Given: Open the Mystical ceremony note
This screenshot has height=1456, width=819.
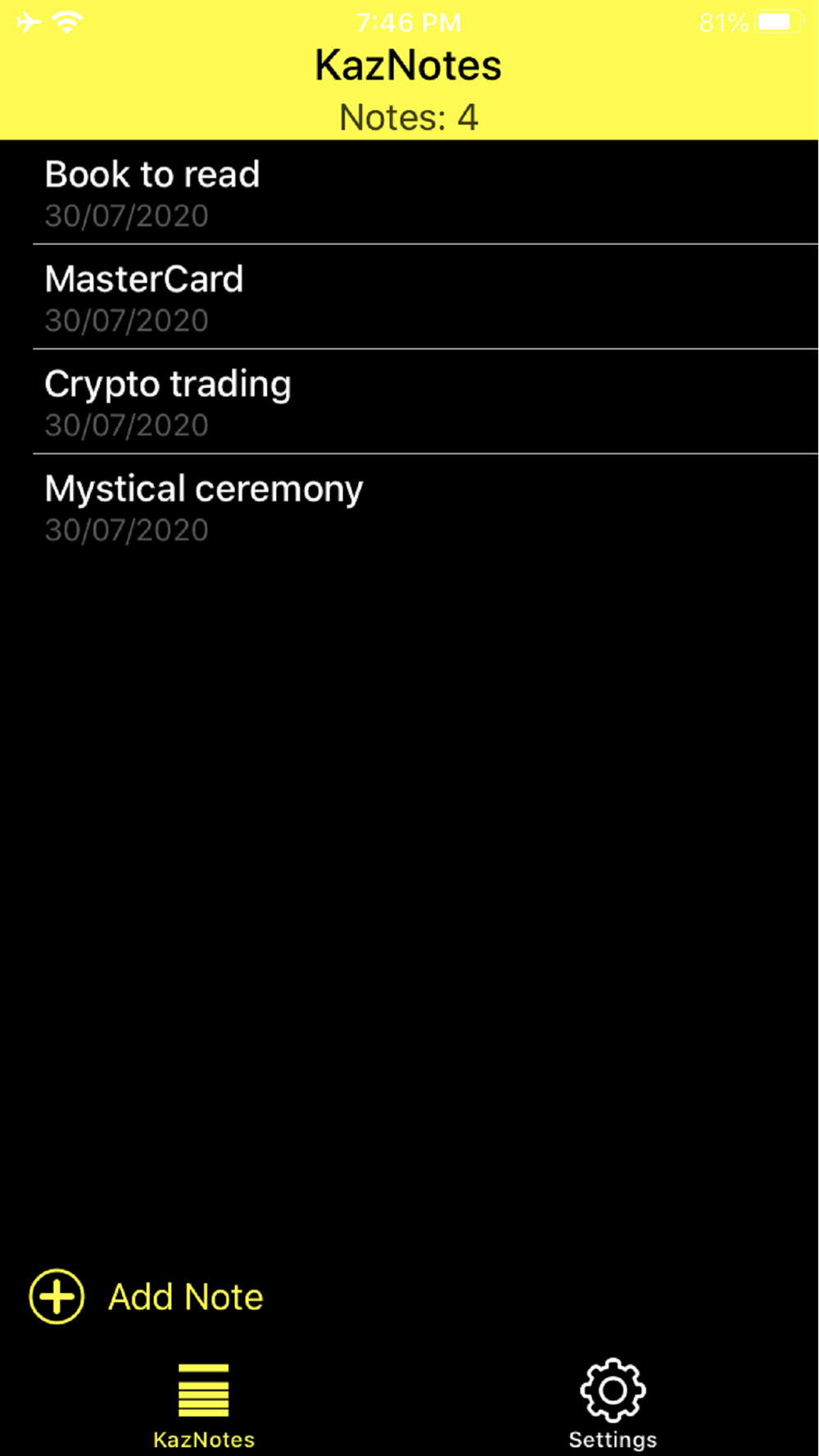Looking at the screenshot, I should click(x=409, y=507).
